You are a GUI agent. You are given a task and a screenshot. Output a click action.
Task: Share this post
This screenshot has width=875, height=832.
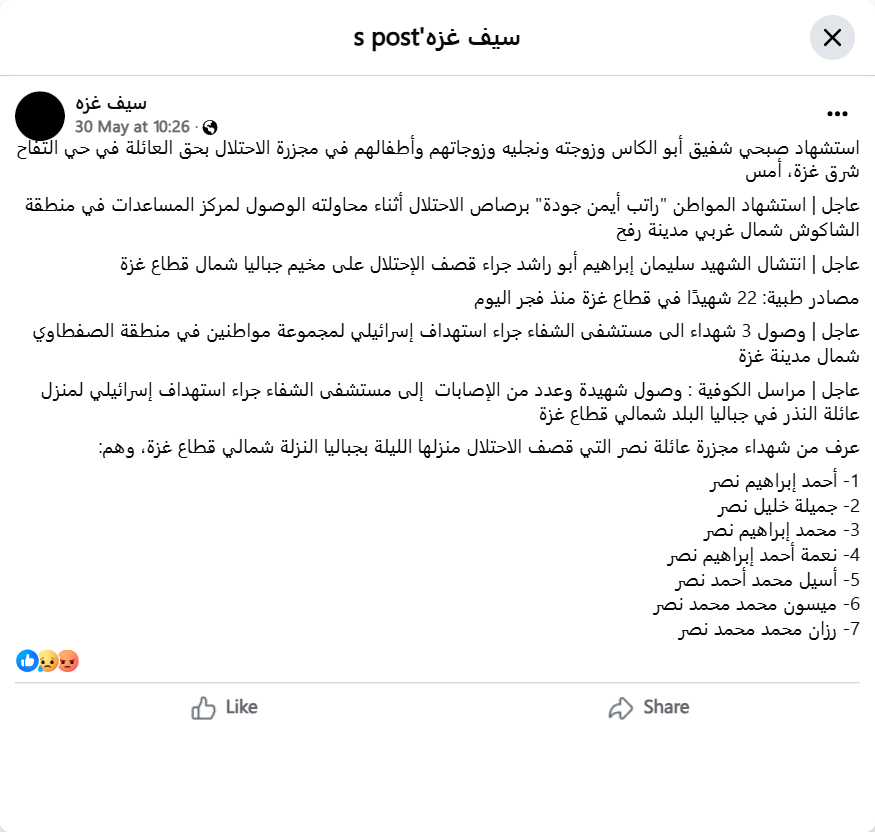(649, 707)
